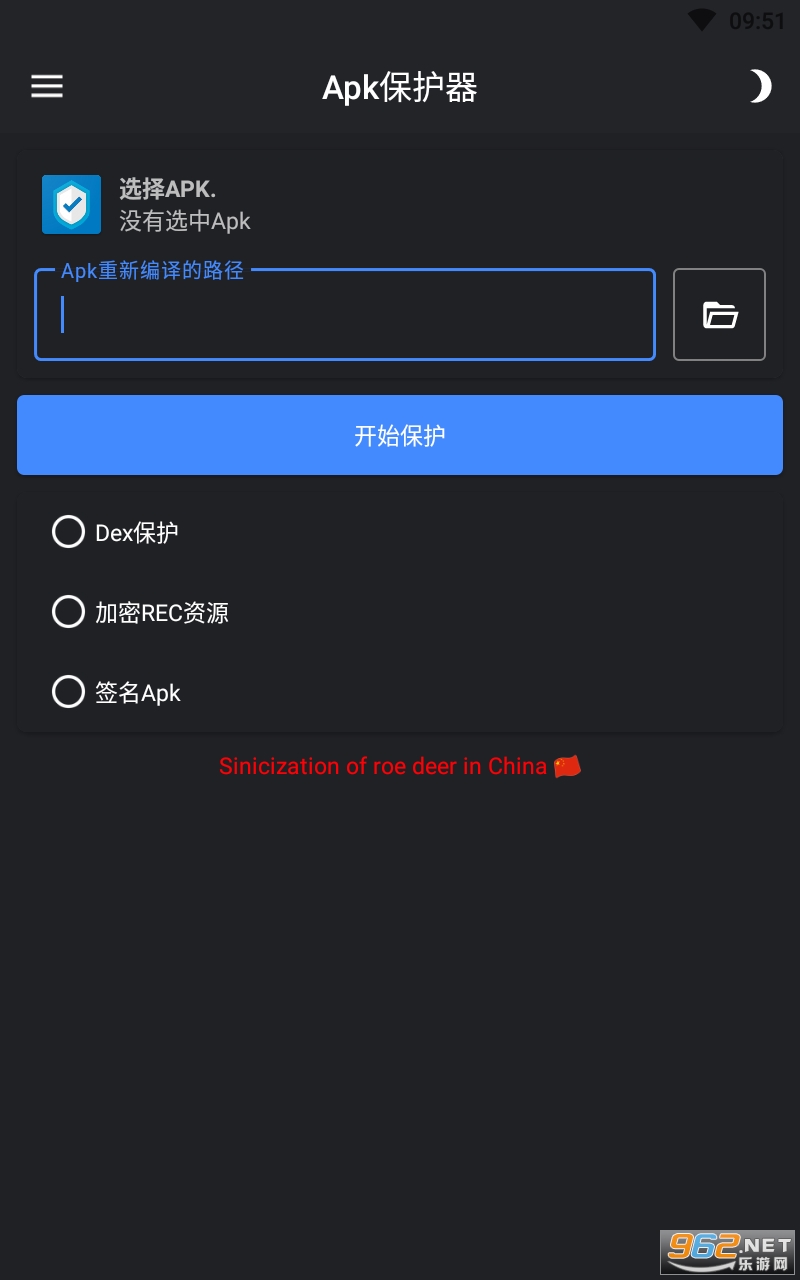Enable the 加密REC资源 option
The width and height of the screenshot is (800, 1280).
[x=68, y=612]
